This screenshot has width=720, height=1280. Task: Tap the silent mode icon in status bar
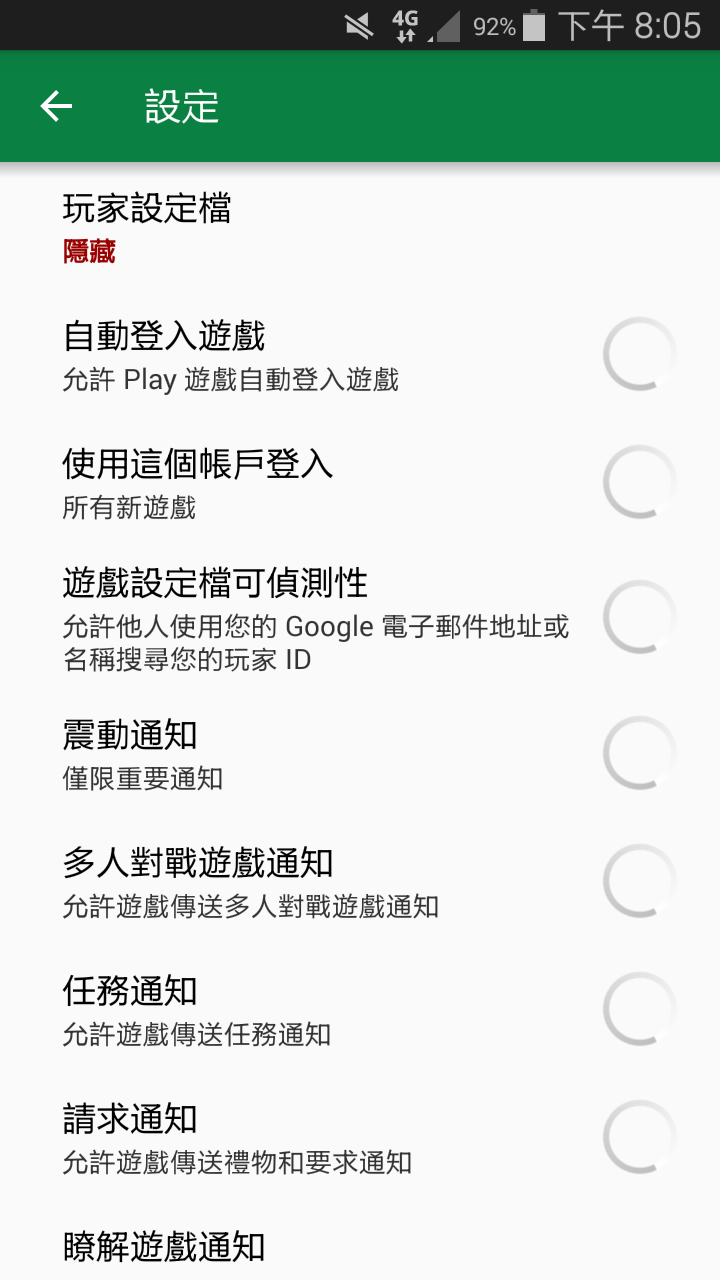pos(357,24)
